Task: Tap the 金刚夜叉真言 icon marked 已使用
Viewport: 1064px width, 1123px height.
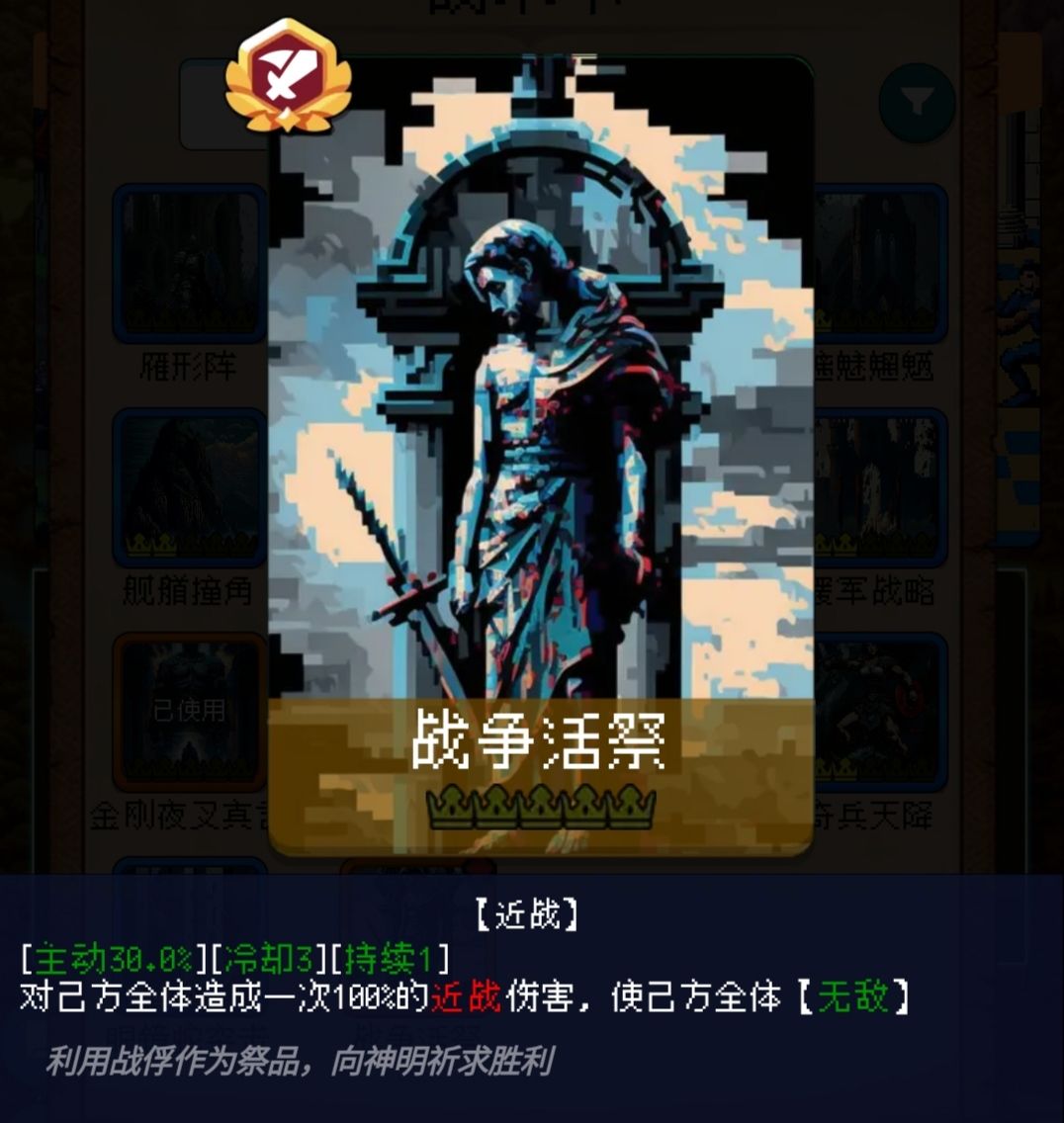Action: tap(188, 710)
